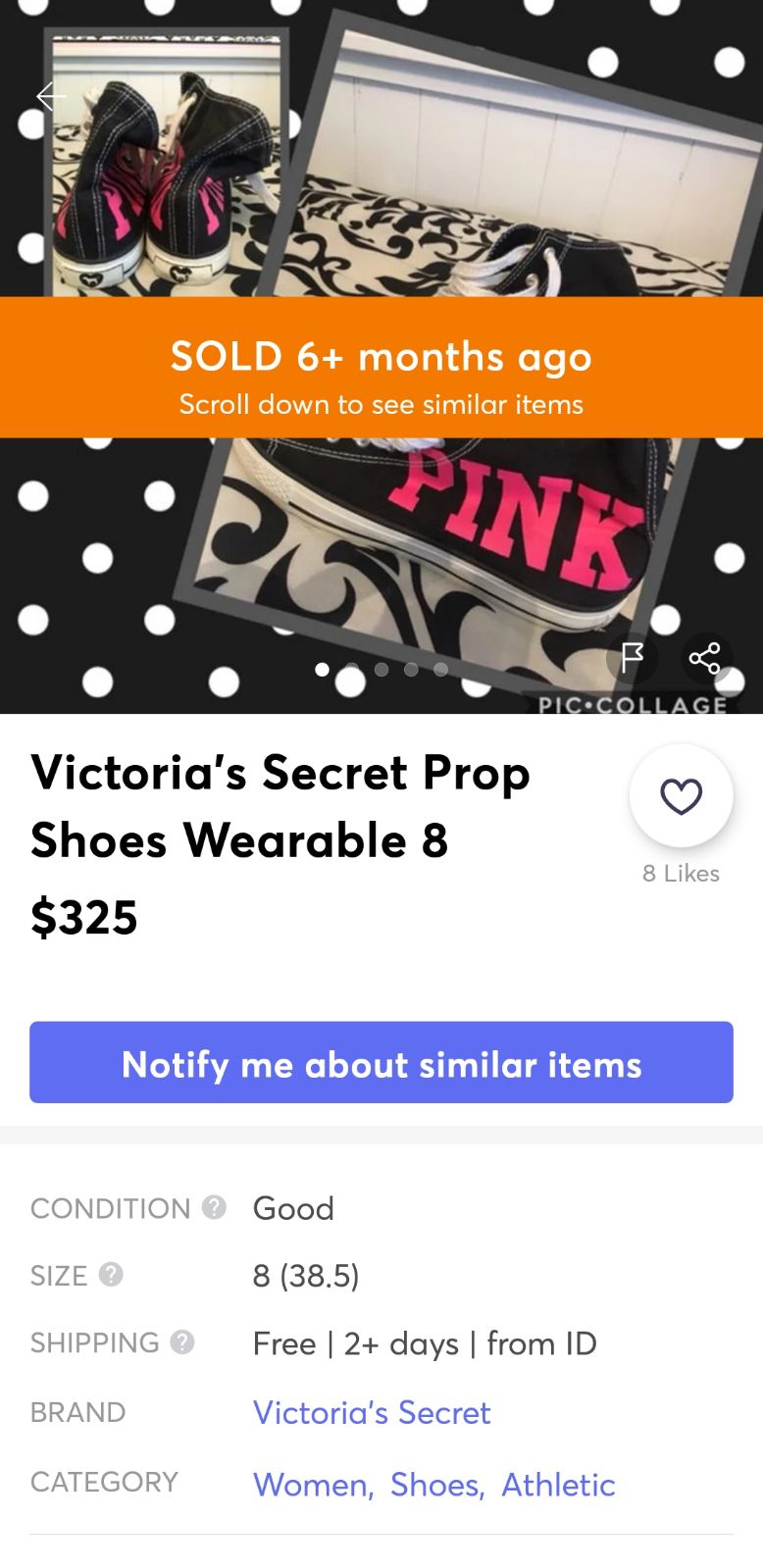
Task: Open the Athletic category link
Action: coord(558,1485)
